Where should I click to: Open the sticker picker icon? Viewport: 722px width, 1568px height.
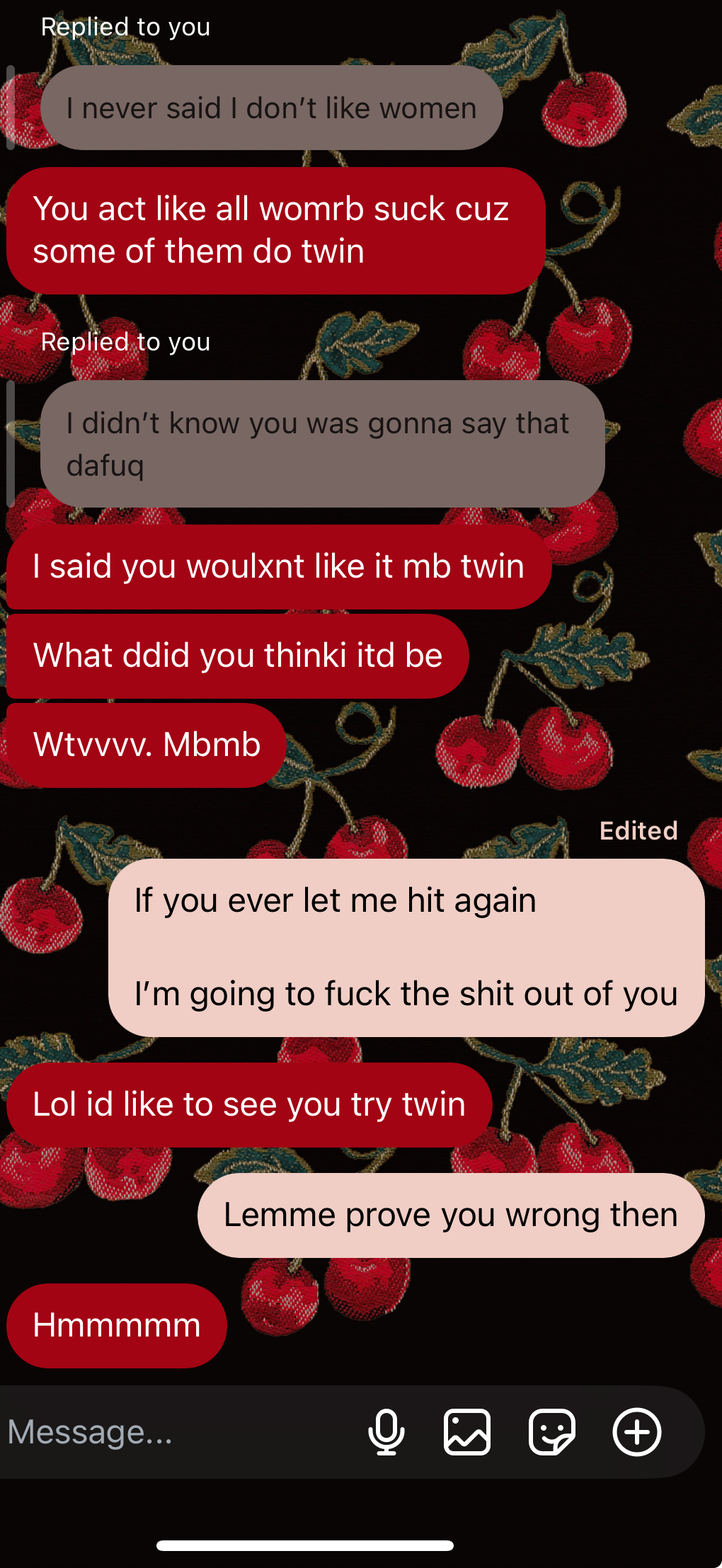[x=552, y=1432]
